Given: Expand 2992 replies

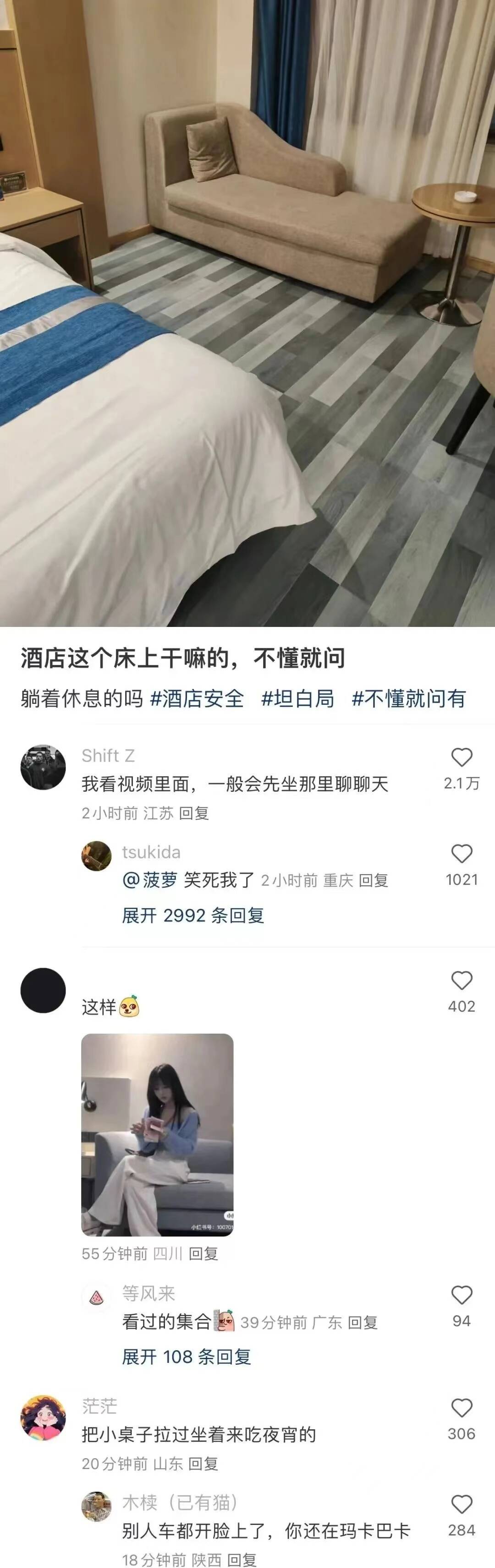Looking at the screenshot, I should pos(192,915).
